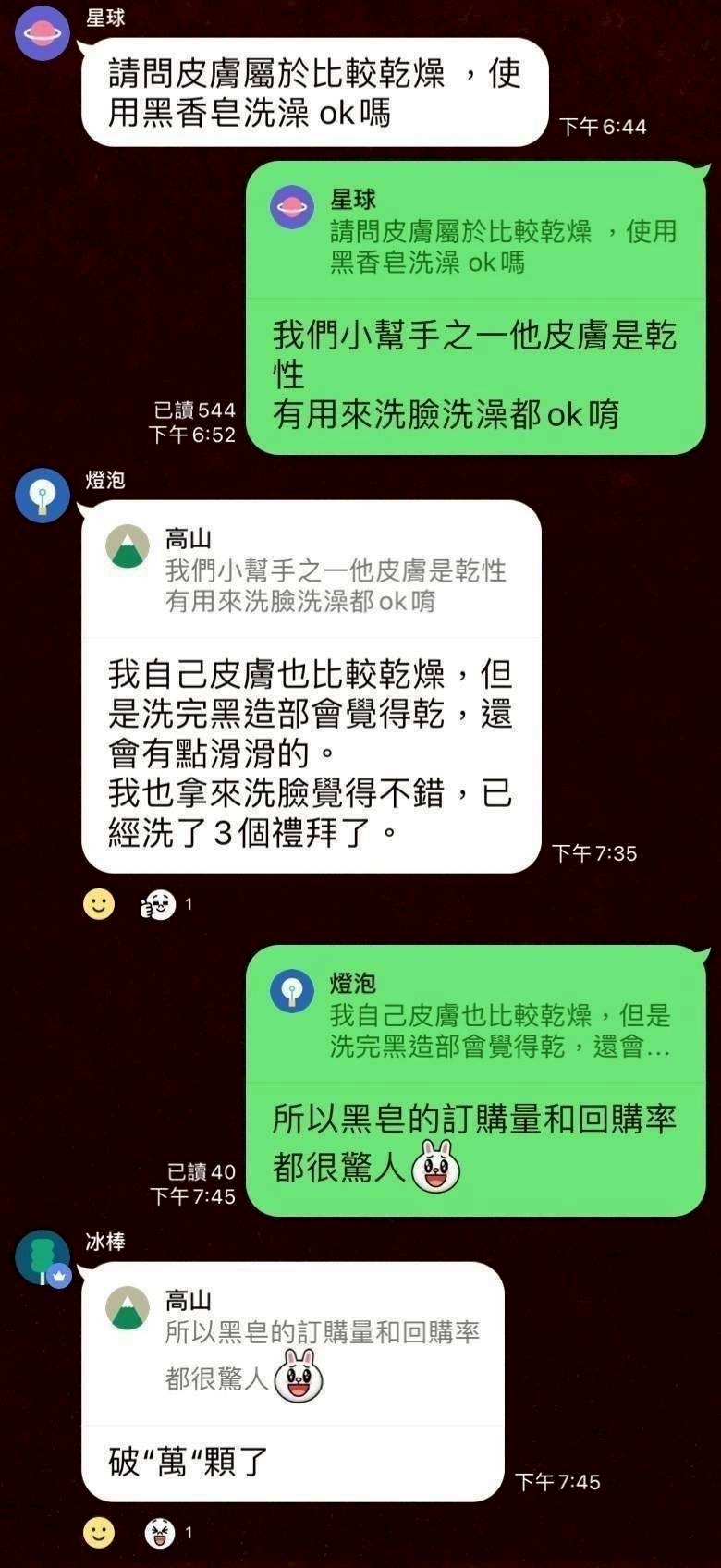Open 星球's purple planet avatar

point(43,33)
